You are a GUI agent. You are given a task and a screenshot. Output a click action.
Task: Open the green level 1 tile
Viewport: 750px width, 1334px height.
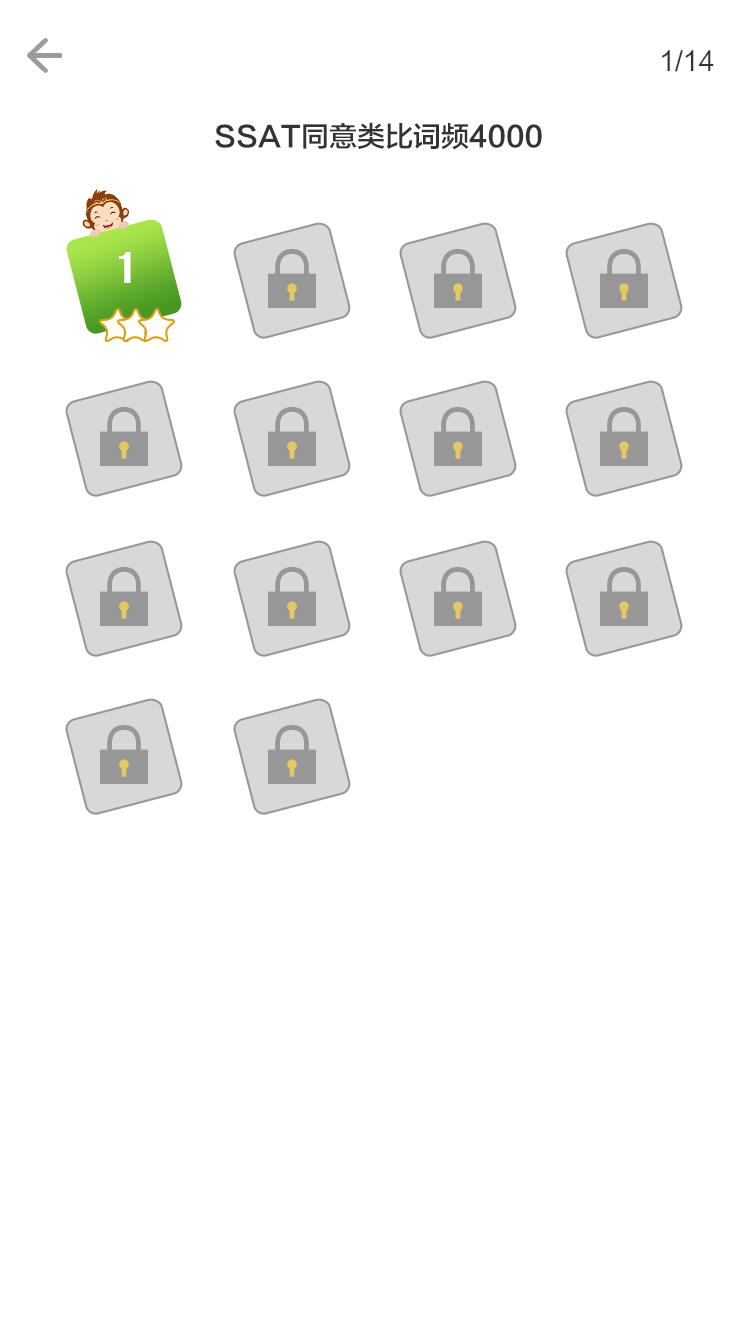pos(124,274)
